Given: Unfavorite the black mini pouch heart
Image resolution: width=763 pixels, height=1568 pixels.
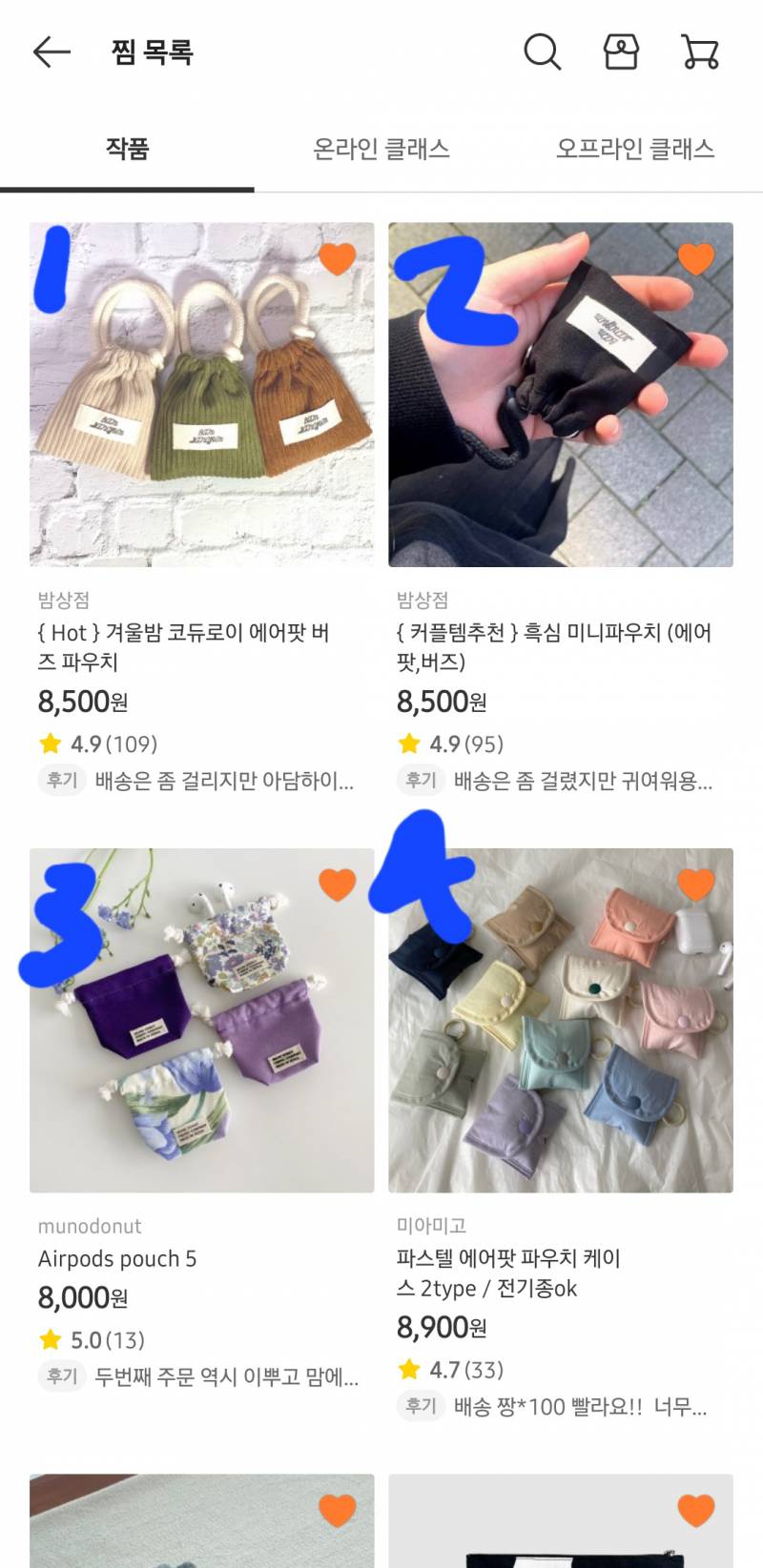Looking at the screenshot, I should click(x=696, y=257).
